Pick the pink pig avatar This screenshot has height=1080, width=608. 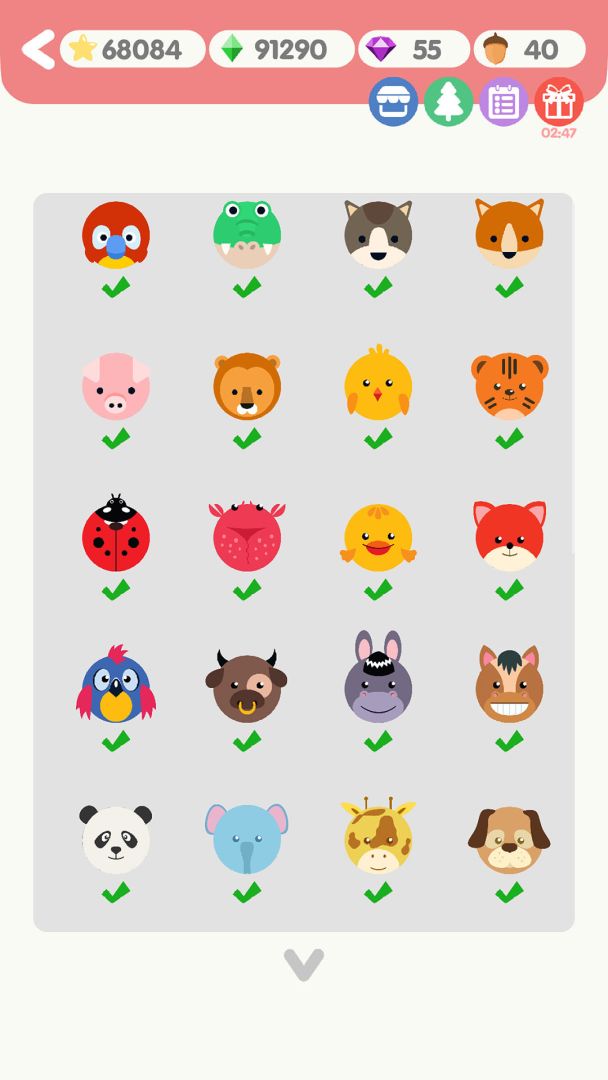[x=116, y=386]
